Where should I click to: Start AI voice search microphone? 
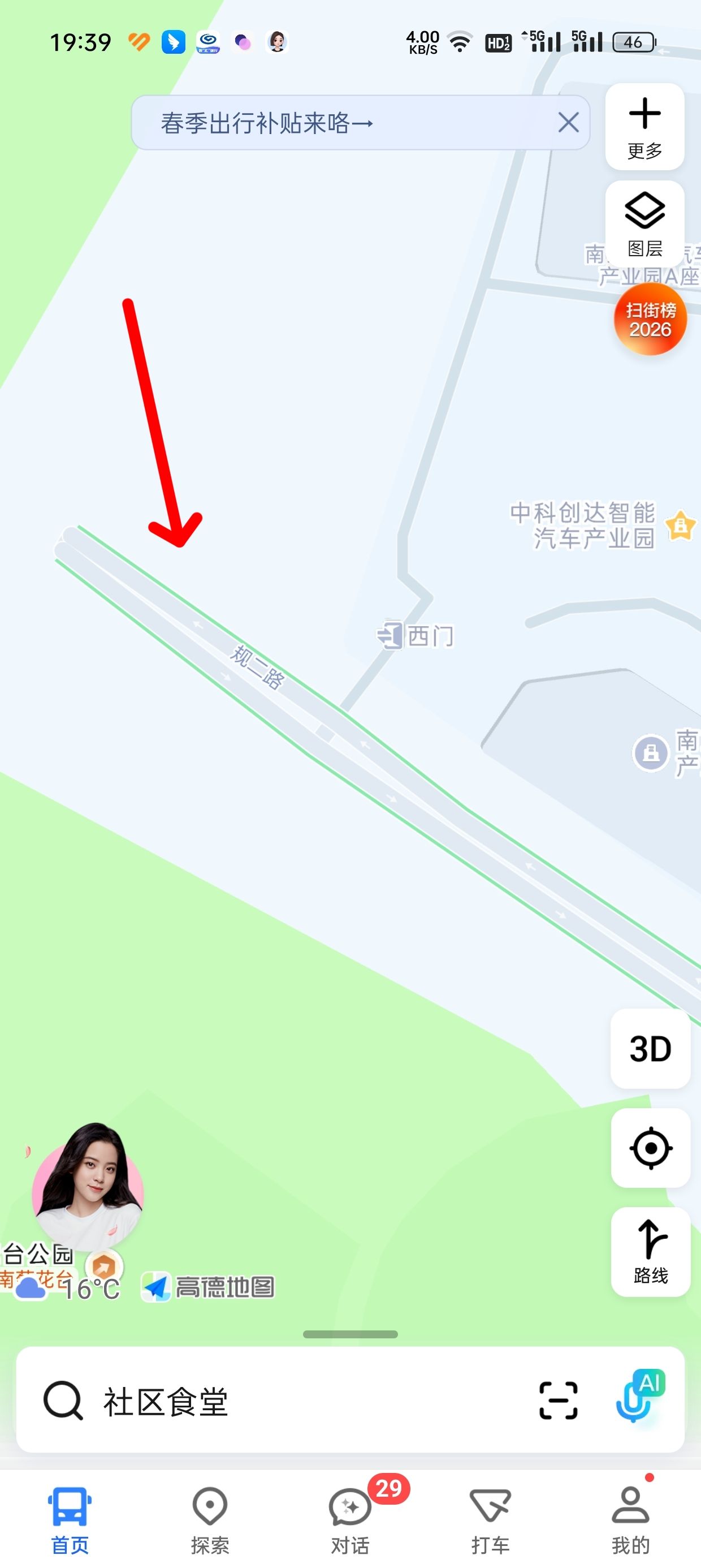pos(639,1397)
